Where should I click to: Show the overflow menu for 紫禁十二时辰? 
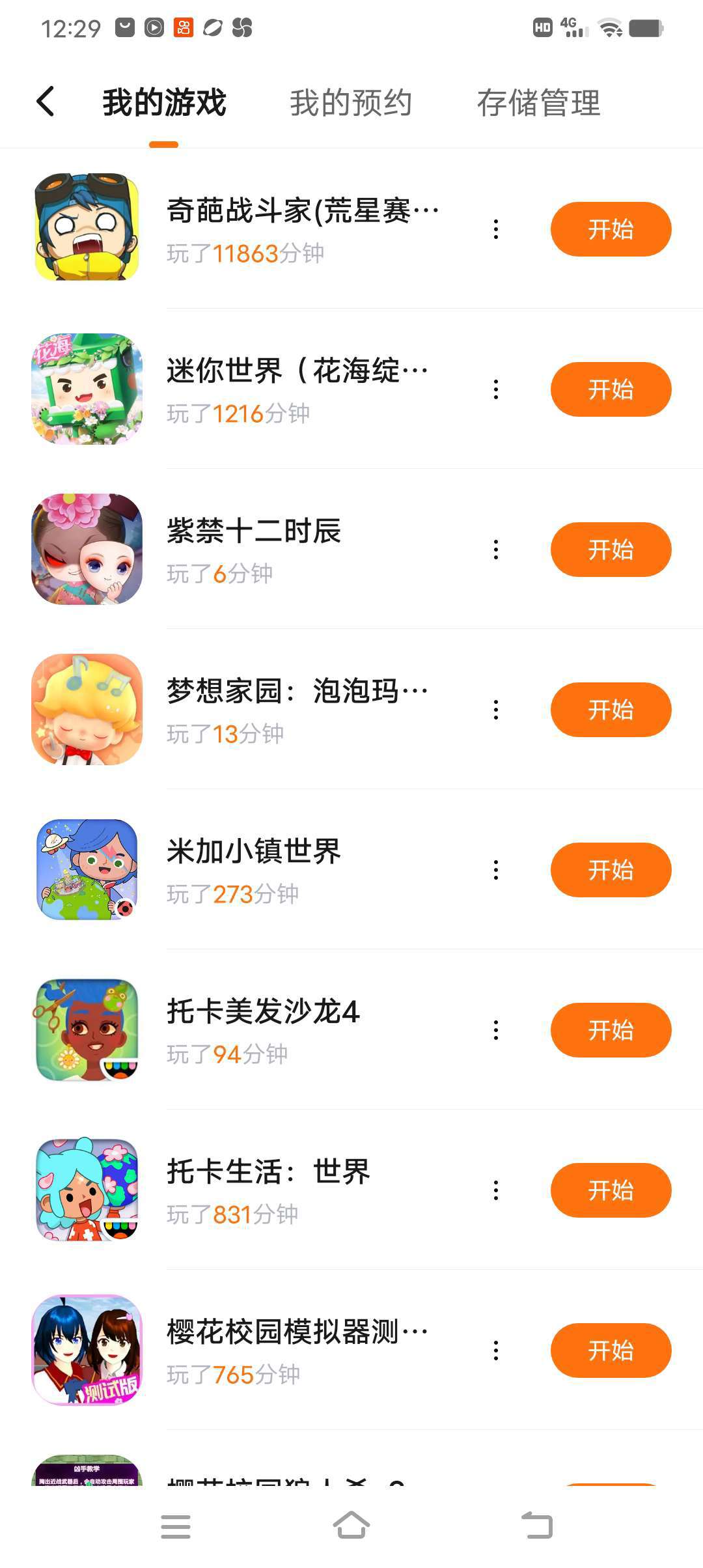pyautogui.click(x=496, y=550)
